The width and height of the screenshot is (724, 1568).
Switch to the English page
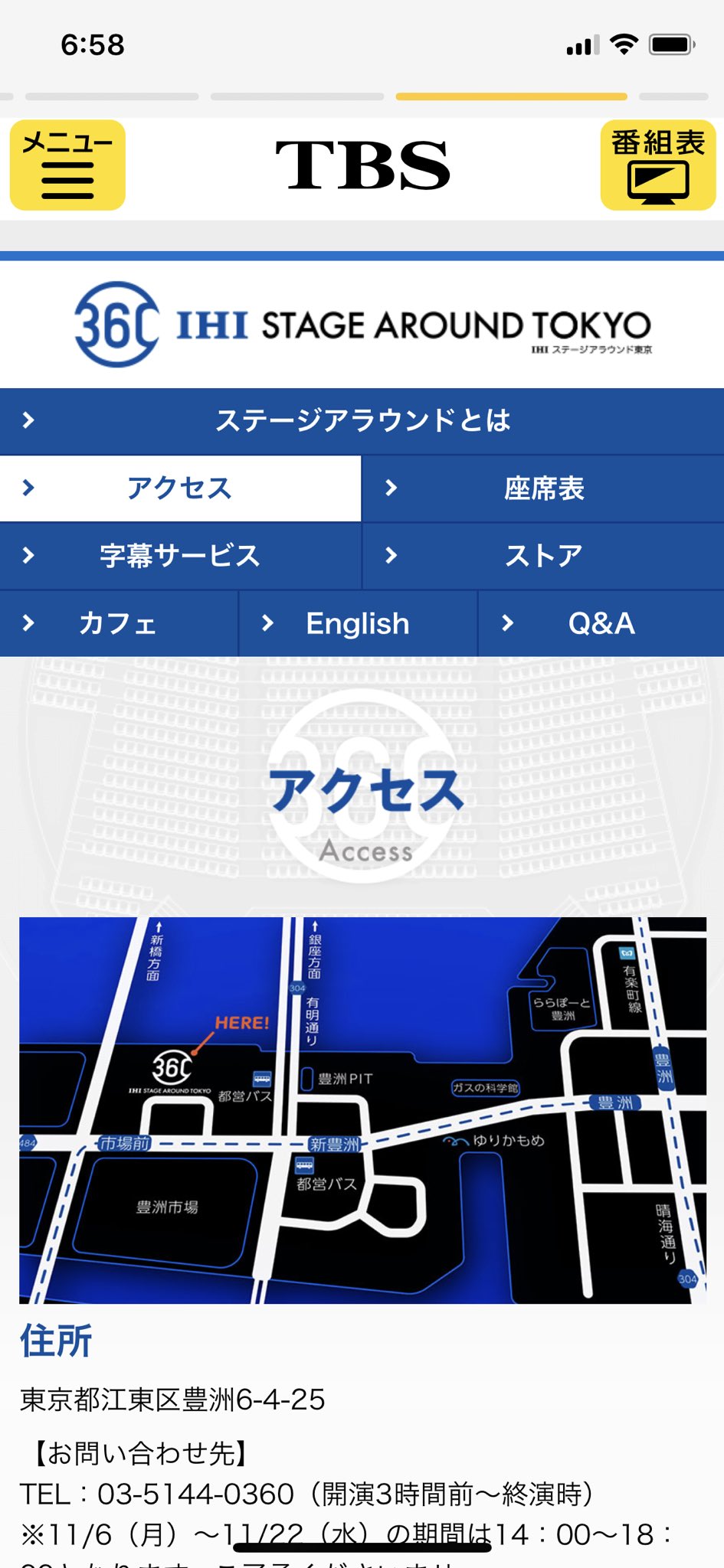[359, 623]
